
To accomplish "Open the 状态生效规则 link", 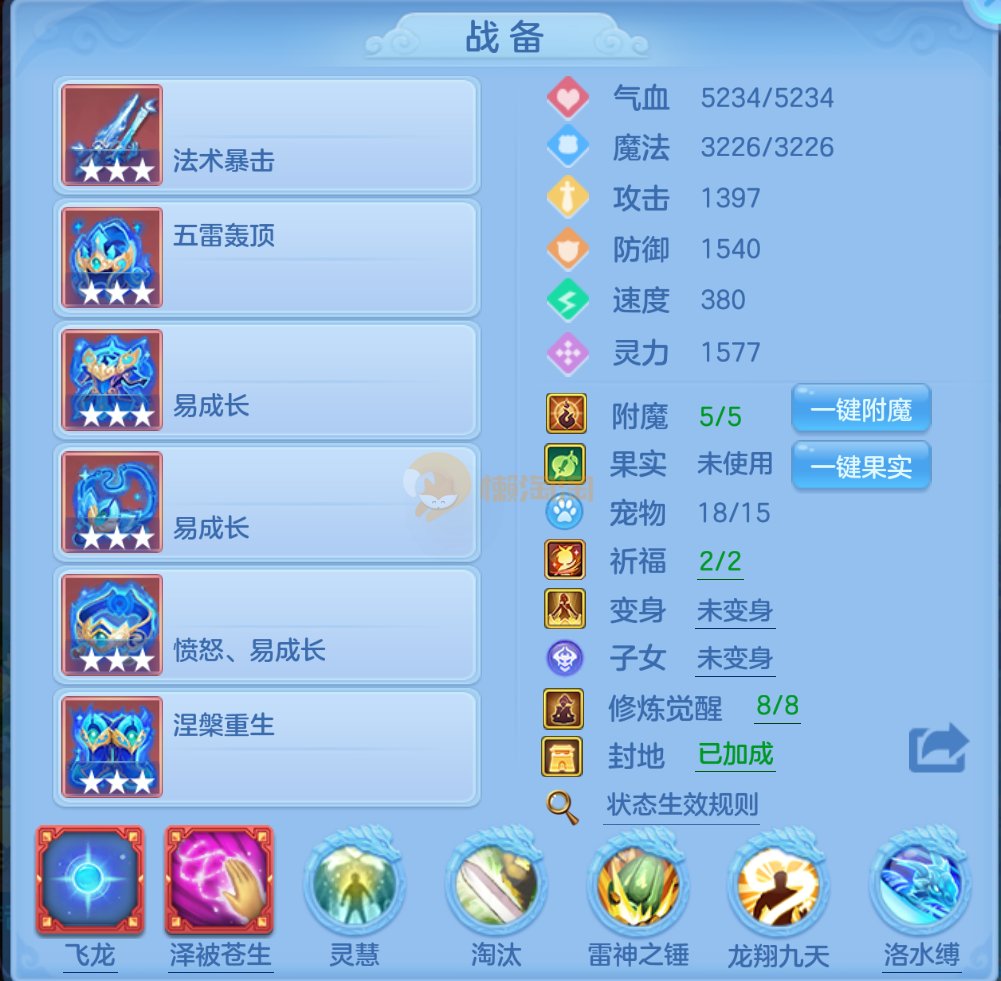I will point(681,806).
